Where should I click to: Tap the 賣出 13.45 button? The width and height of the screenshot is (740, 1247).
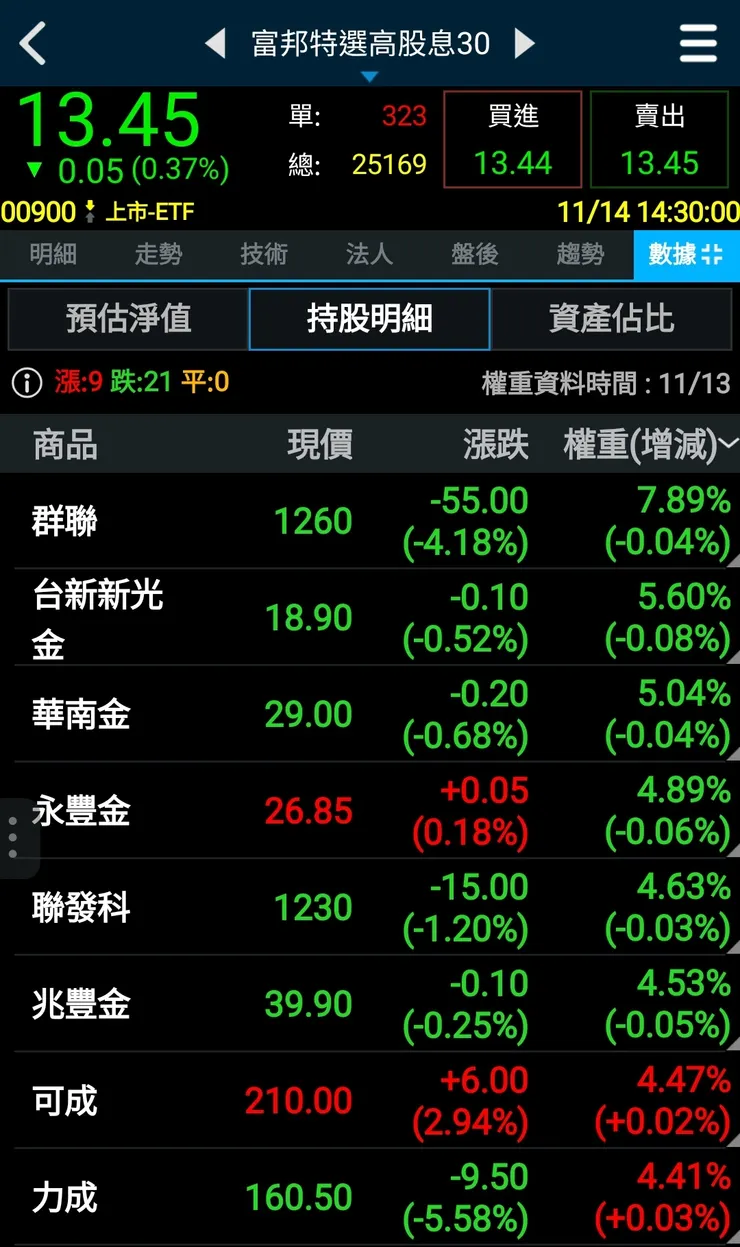660,139
